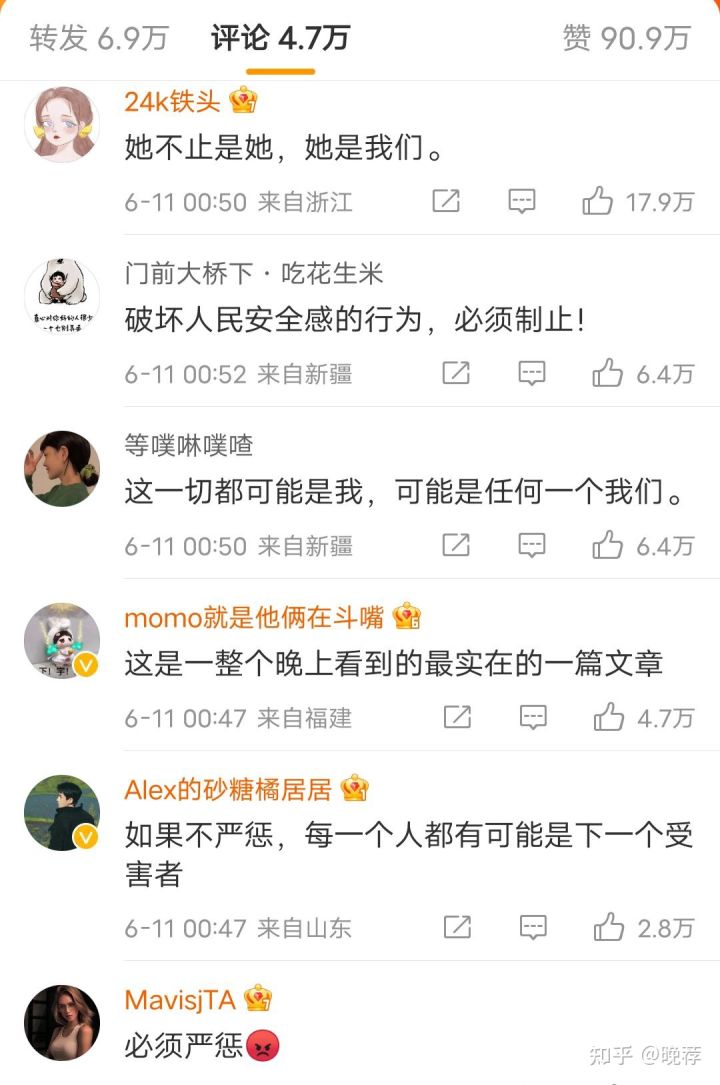720x1085 pixels.
Task: Like 24k铁头's comment
Action: (x=599, y=201)
